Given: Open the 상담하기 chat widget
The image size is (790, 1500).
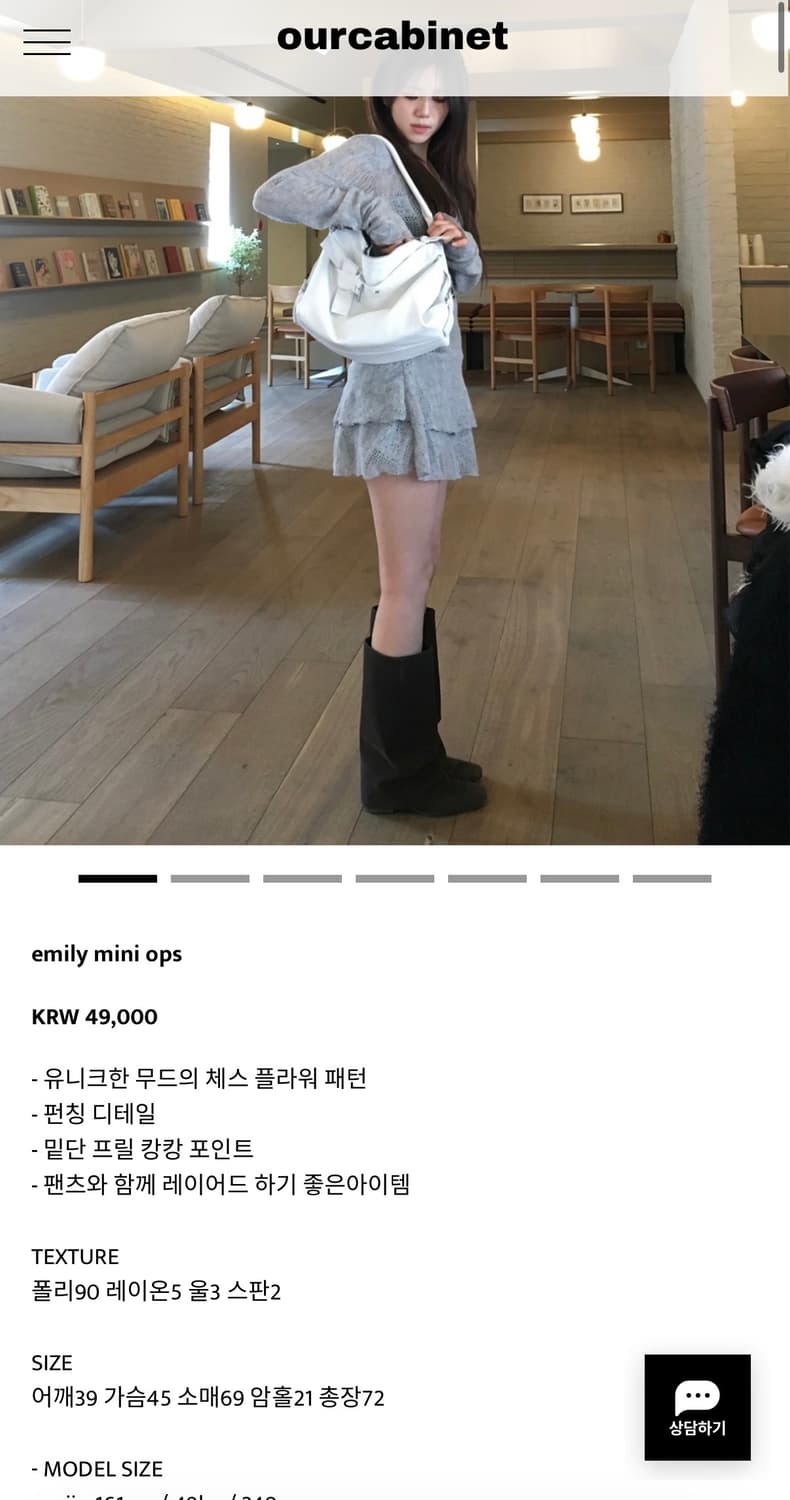Looking at the screenshot, I should (699, 1408).
